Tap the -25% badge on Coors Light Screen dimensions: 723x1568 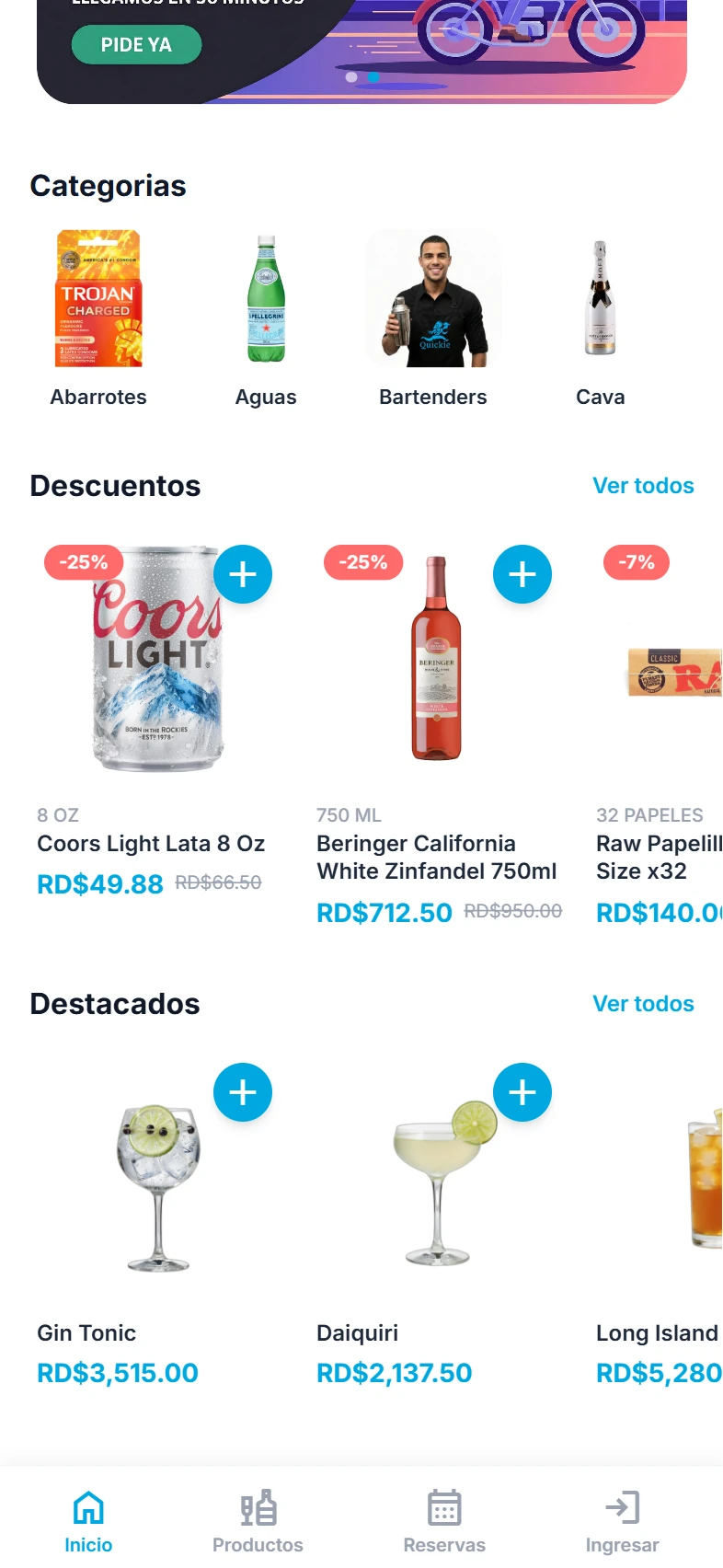click(84, 562)
